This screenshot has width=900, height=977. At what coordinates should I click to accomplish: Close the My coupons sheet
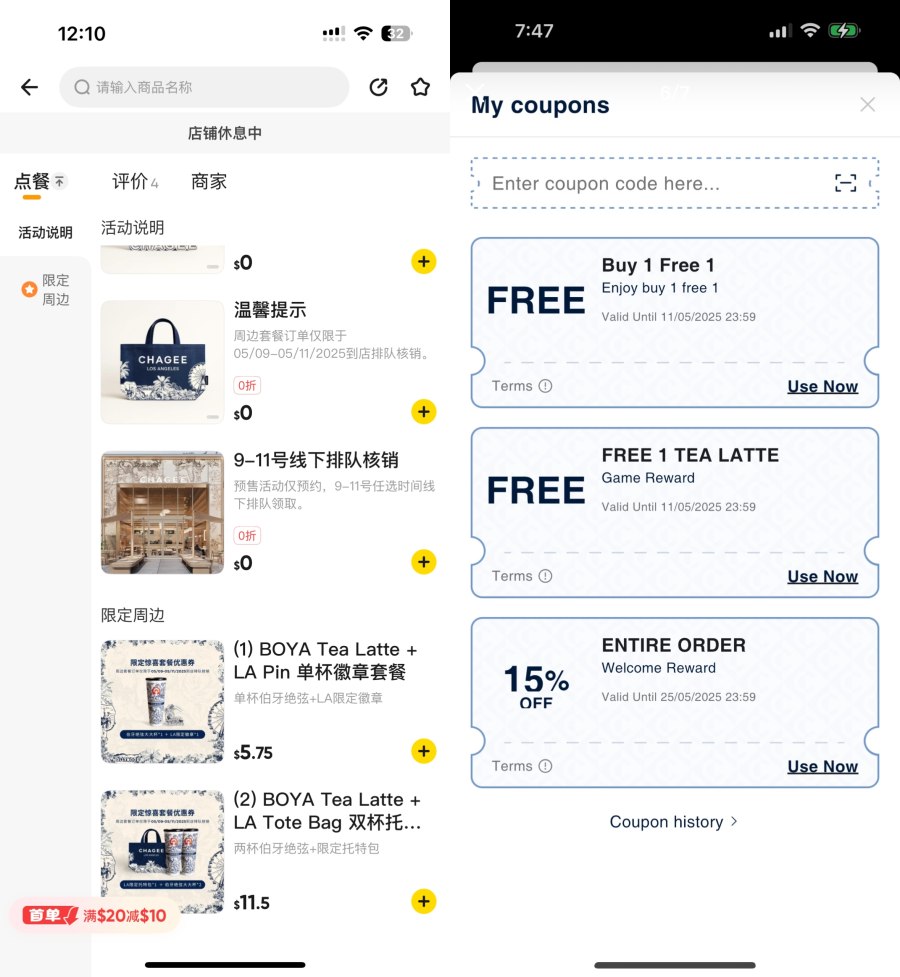click(x=867, y=105)
